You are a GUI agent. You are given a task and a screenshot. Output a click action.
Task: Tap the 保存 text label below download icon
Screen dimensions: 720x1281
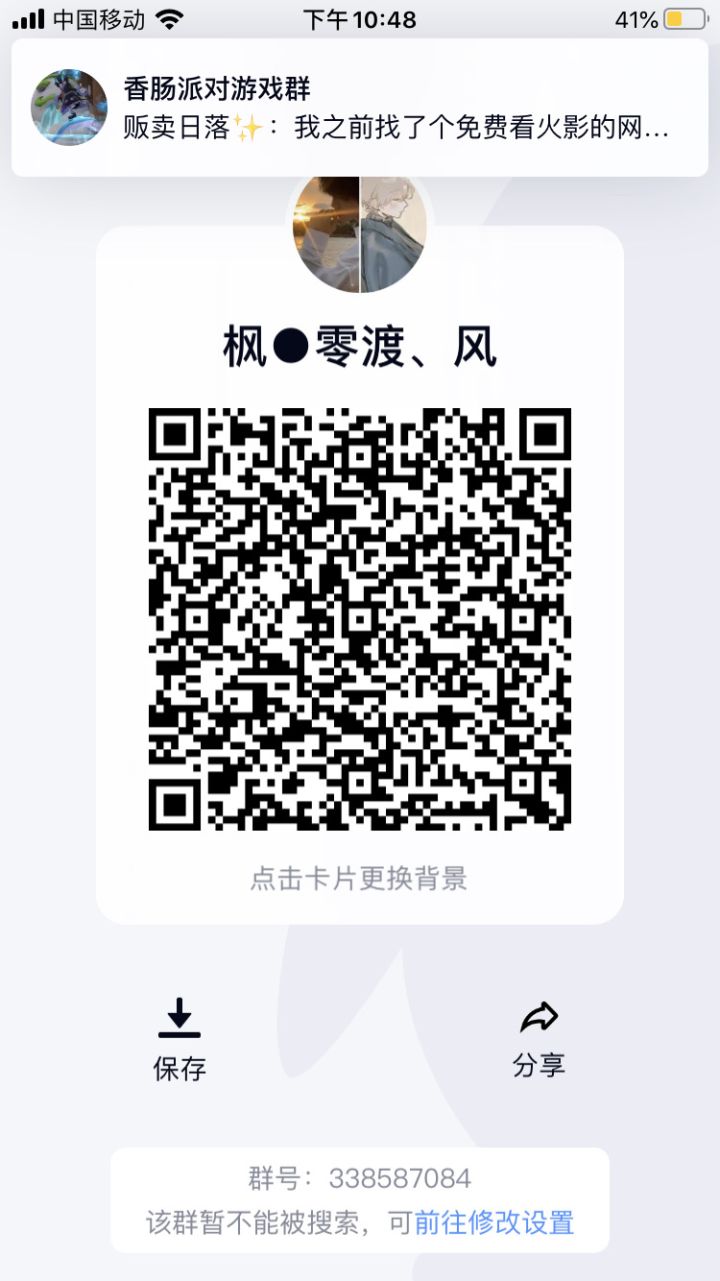click(181, 1067)
